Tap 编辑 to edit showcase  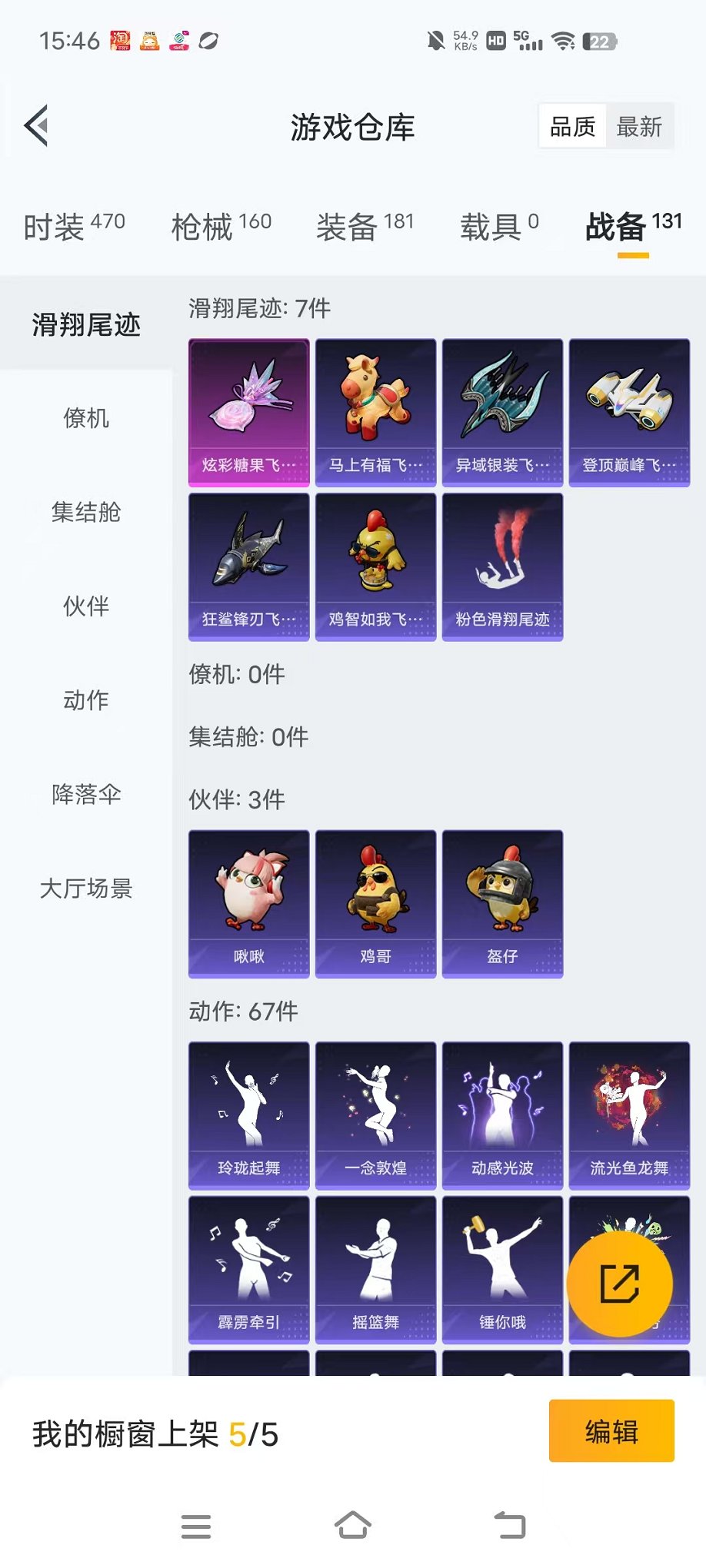point(611,1431)
